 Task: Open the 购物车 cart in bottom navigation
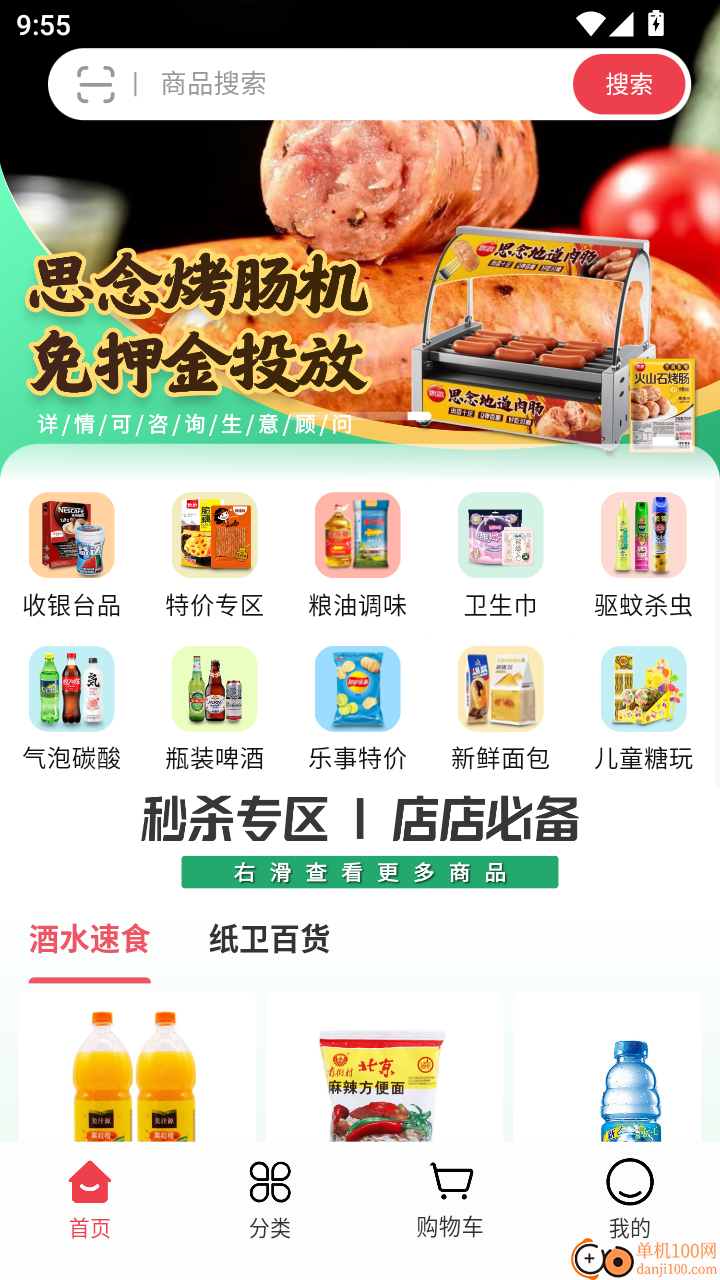(450, 1194)
